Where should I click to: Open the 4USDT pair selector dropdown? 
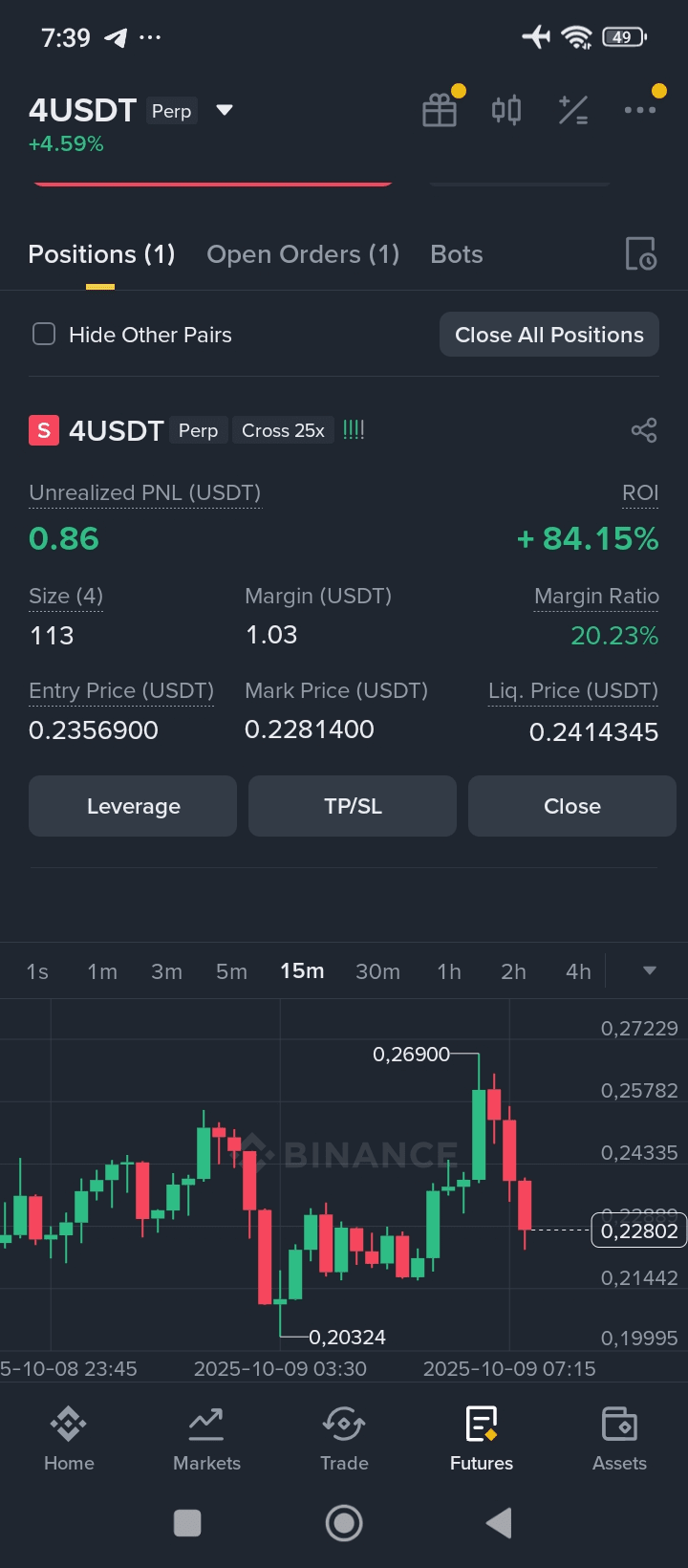pos(225,111)
